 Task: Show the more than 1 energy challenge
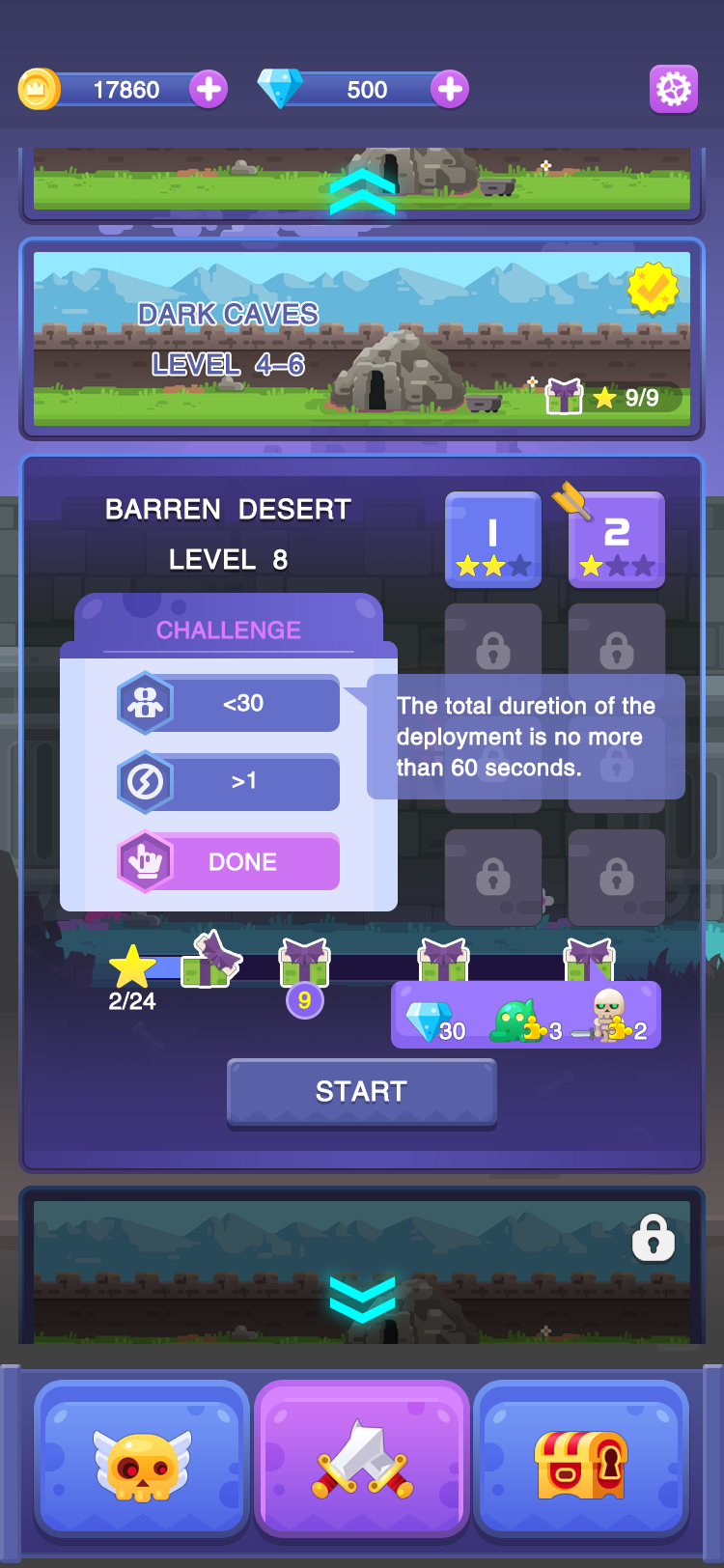pos(229,782)
